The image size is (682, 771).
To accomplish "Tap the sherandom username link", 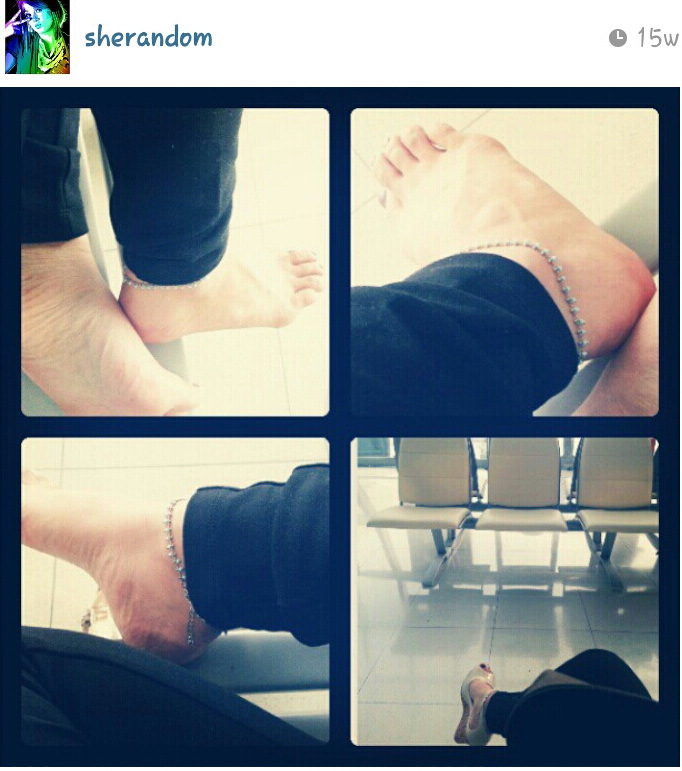I will pyautogui.click(x=148, y=38).
